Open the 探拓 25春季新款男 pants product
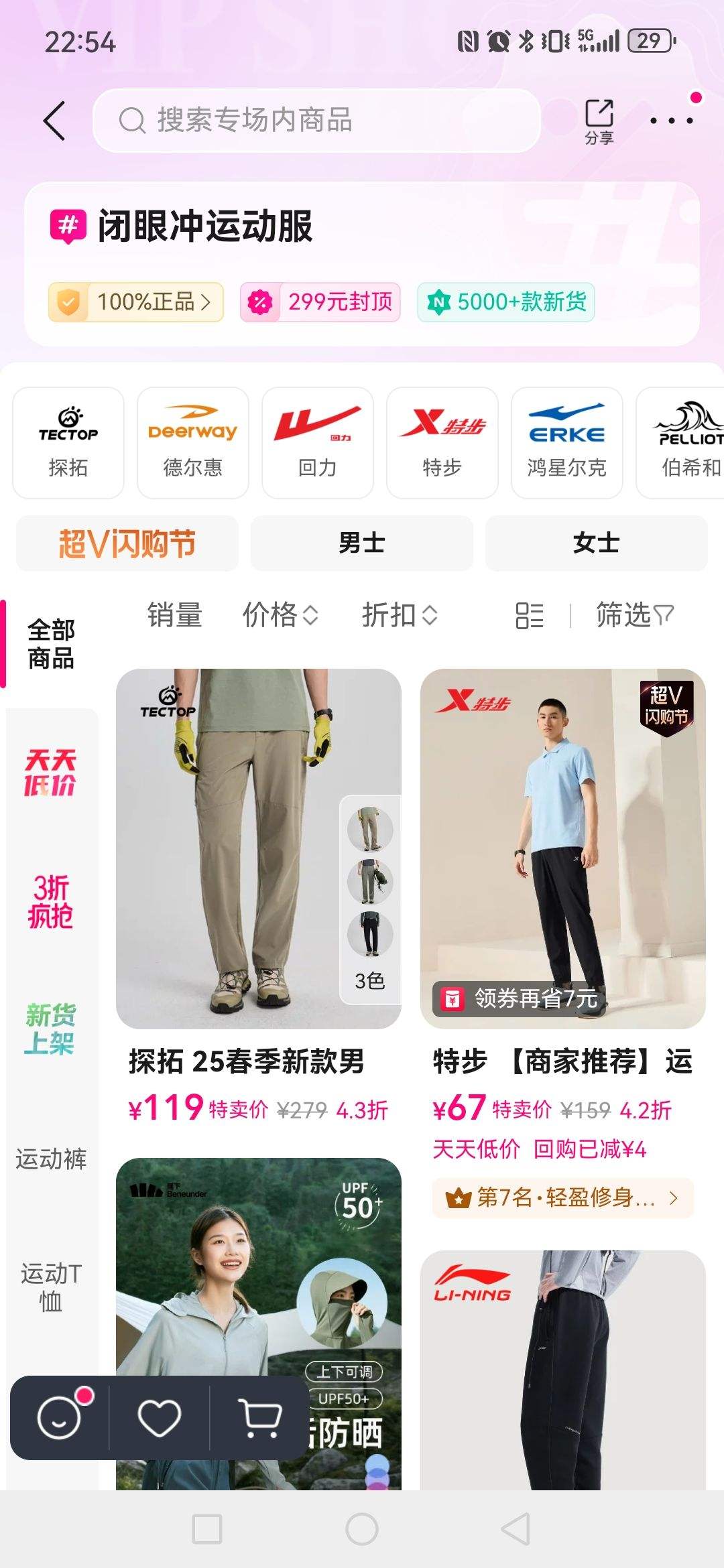 pyautogui.click(x=258, y=871)
